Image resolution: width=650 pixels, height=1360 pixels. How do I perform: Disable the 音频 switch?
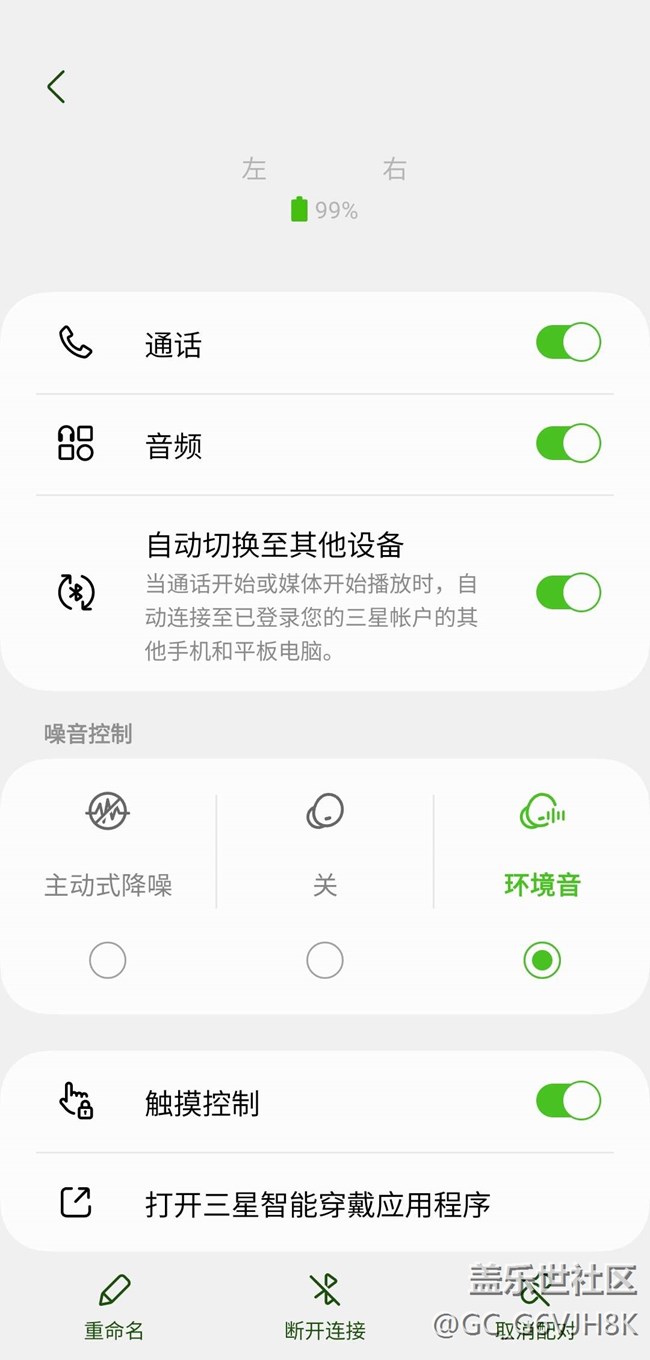coord(568,443)
